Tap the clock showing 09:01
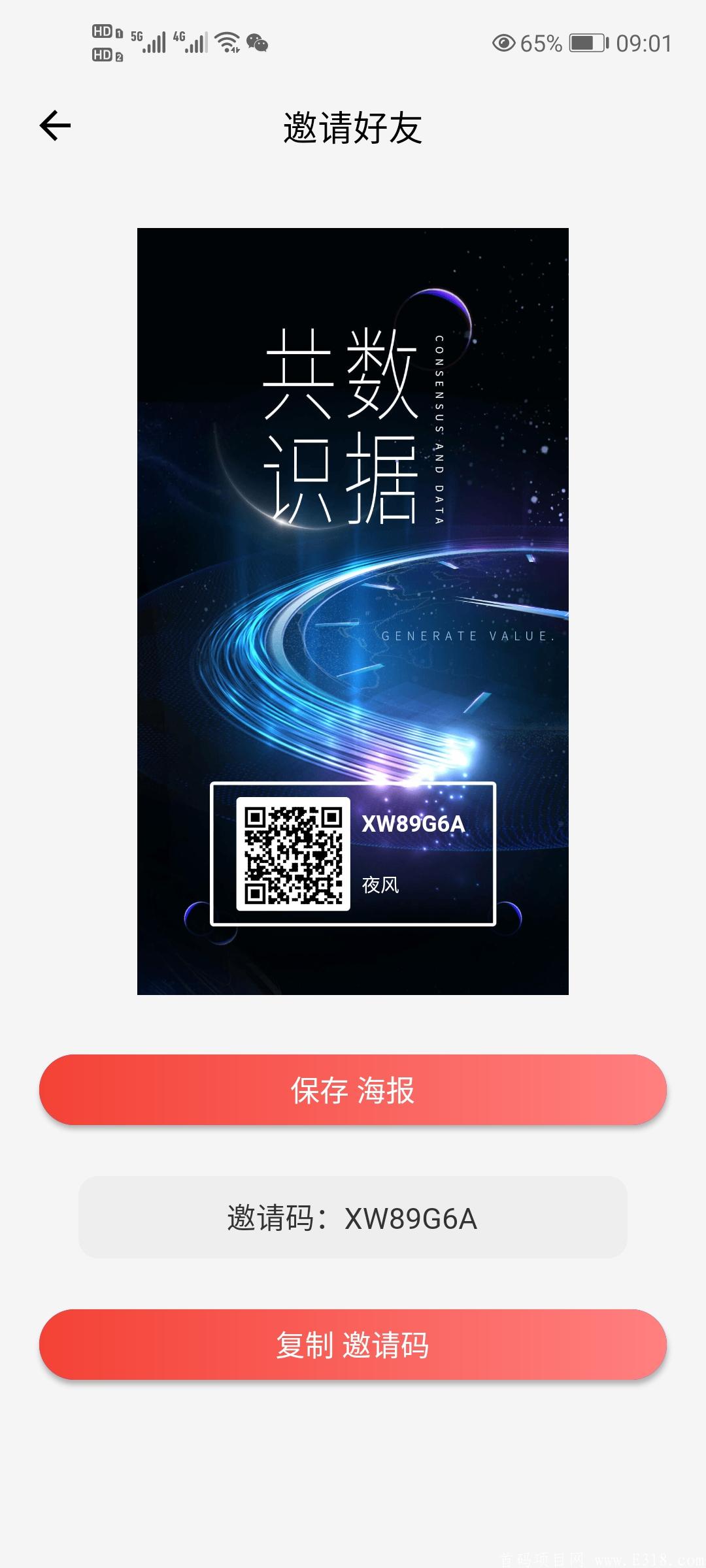706x1568 pixels. [645, 42]
